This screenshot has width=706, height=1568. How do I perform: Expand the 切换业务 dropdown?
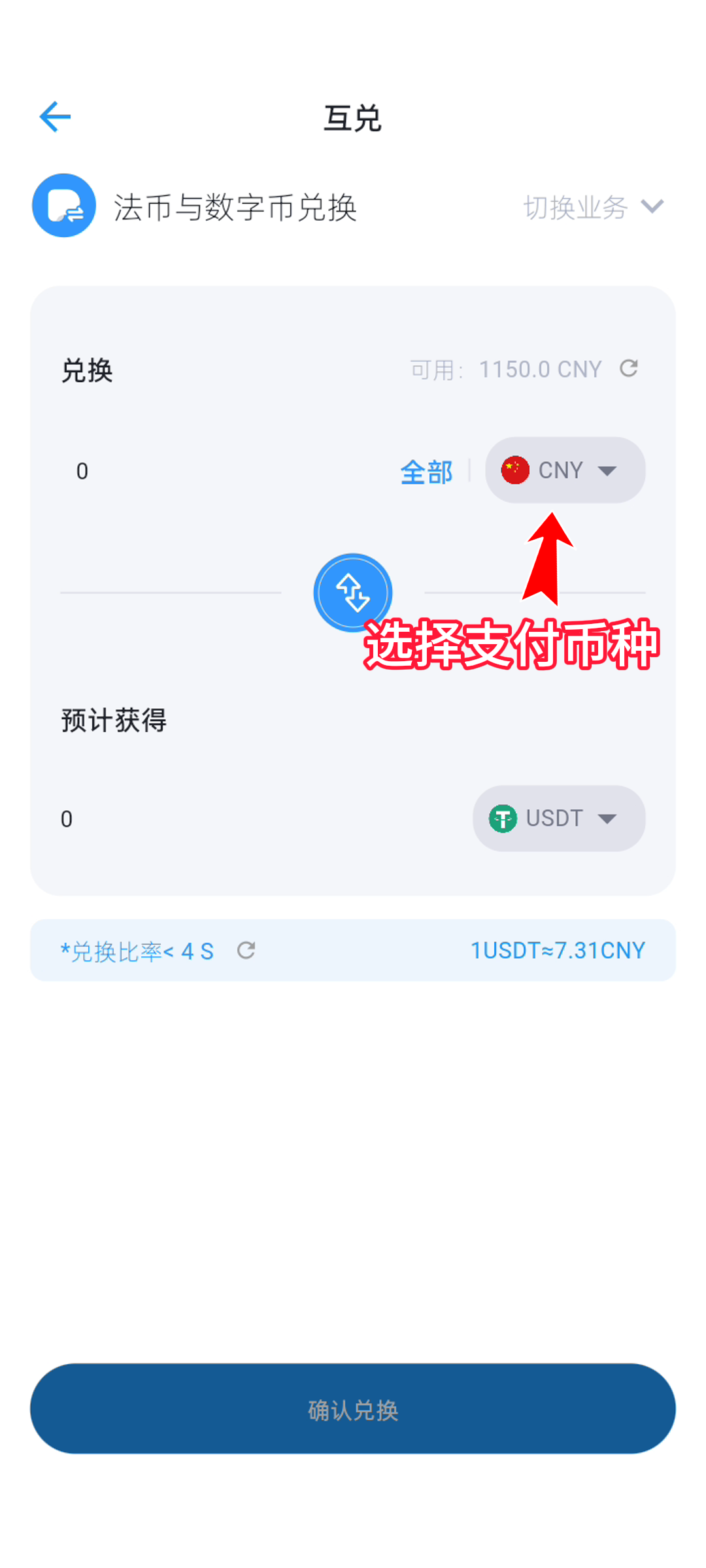click(594, 207)
